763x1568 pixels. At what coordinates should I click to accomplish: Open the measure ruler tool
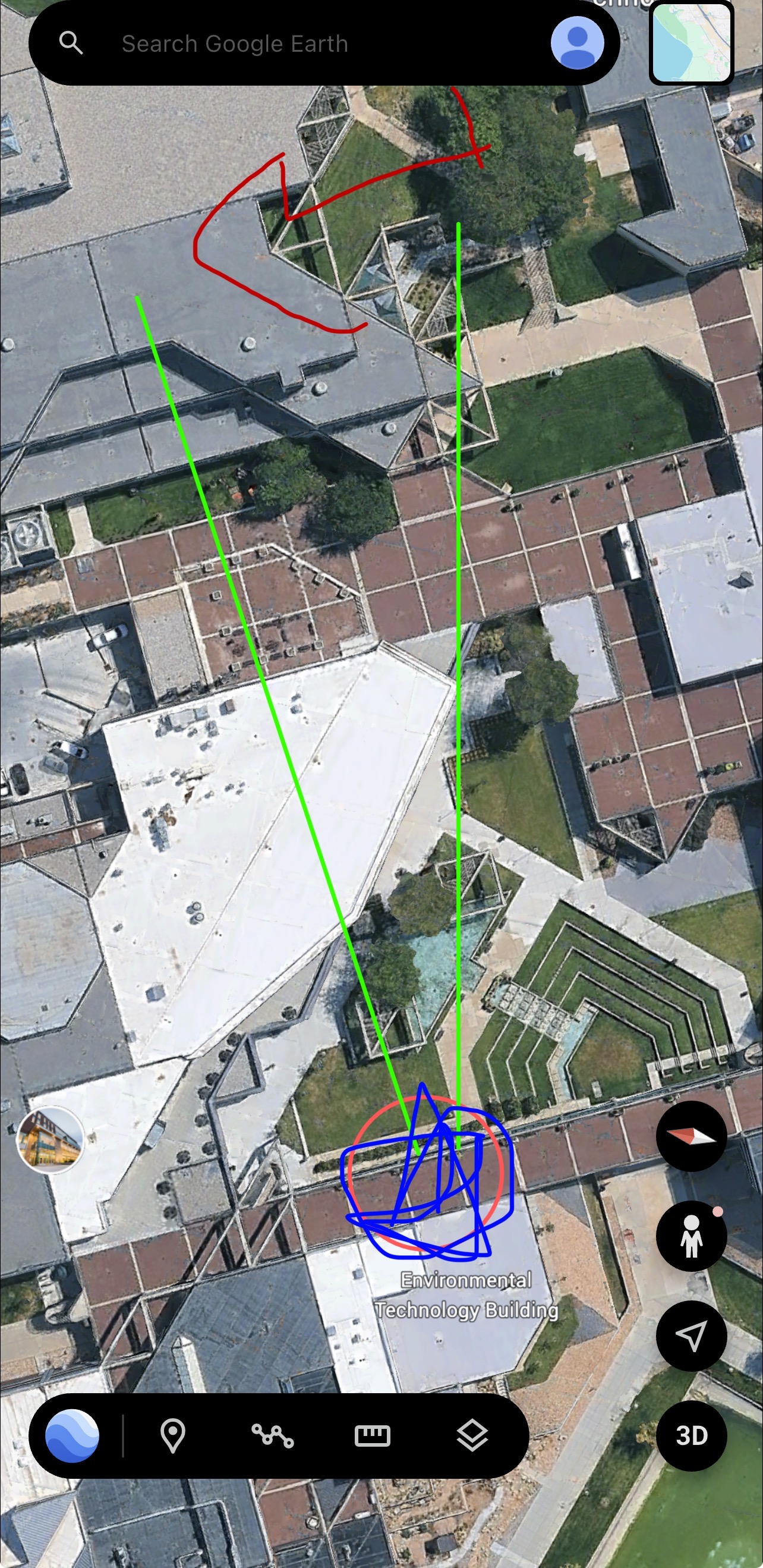[373, 1435]
